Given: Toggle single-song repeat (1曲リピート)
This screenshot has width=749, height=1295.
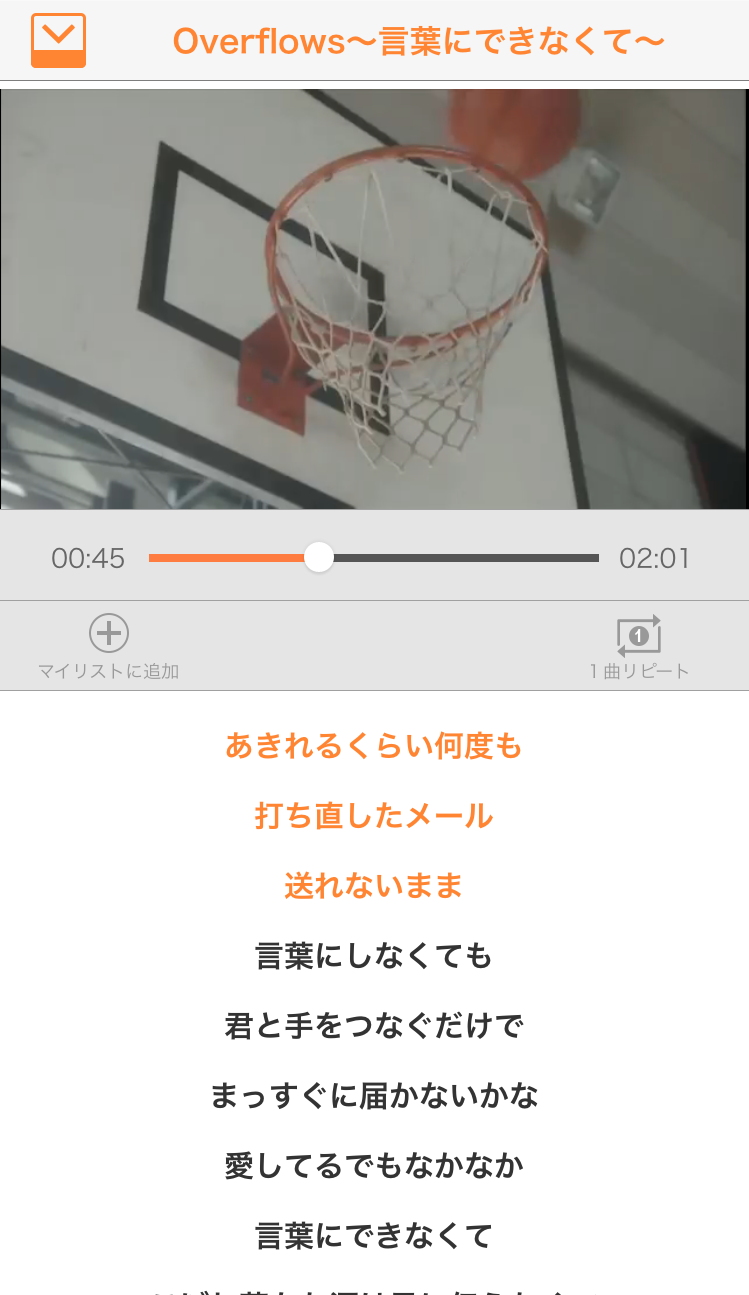Looking at the screenshot, I should (639, 645).
